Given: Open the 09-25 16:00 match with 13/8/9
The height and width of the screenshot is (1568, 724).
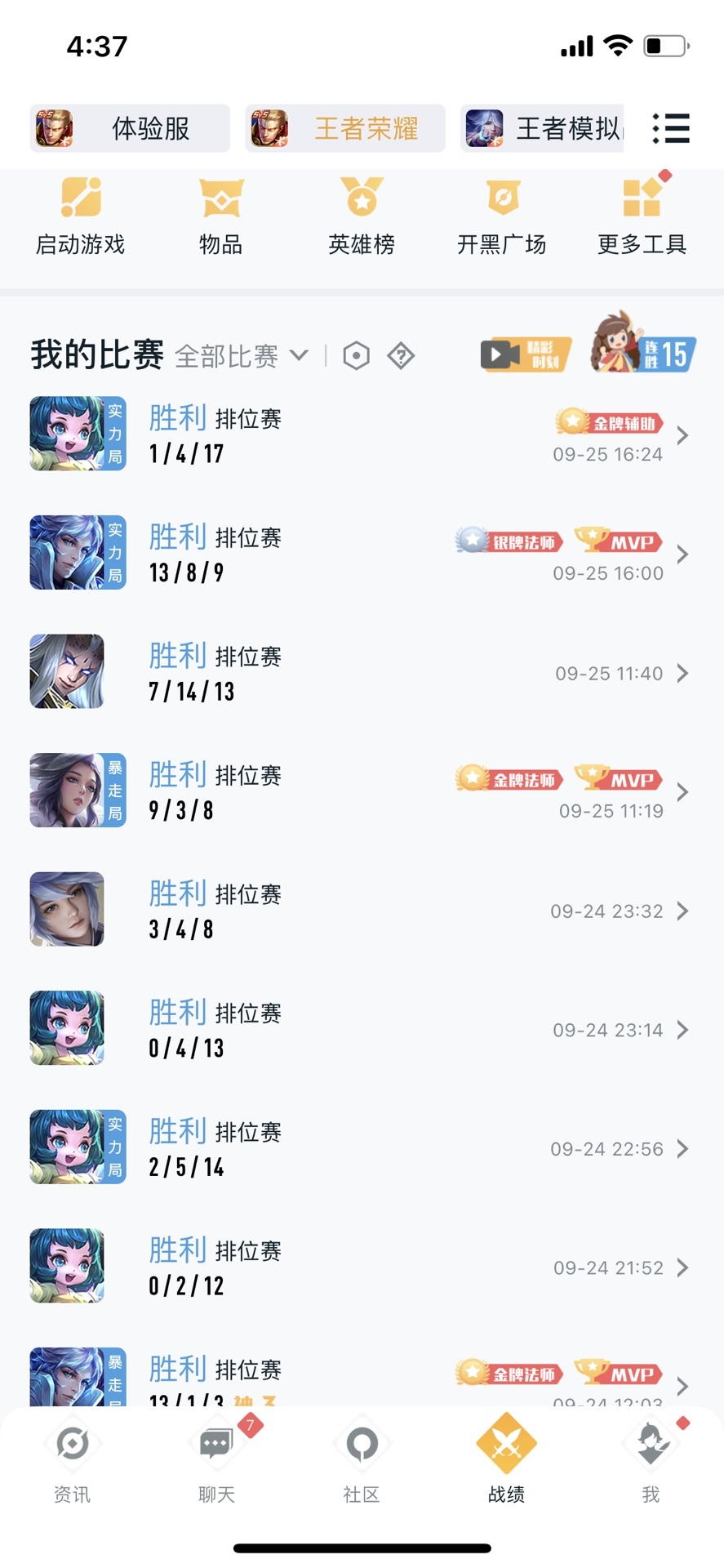Looking at the screenshot, I should coord(359,554).
